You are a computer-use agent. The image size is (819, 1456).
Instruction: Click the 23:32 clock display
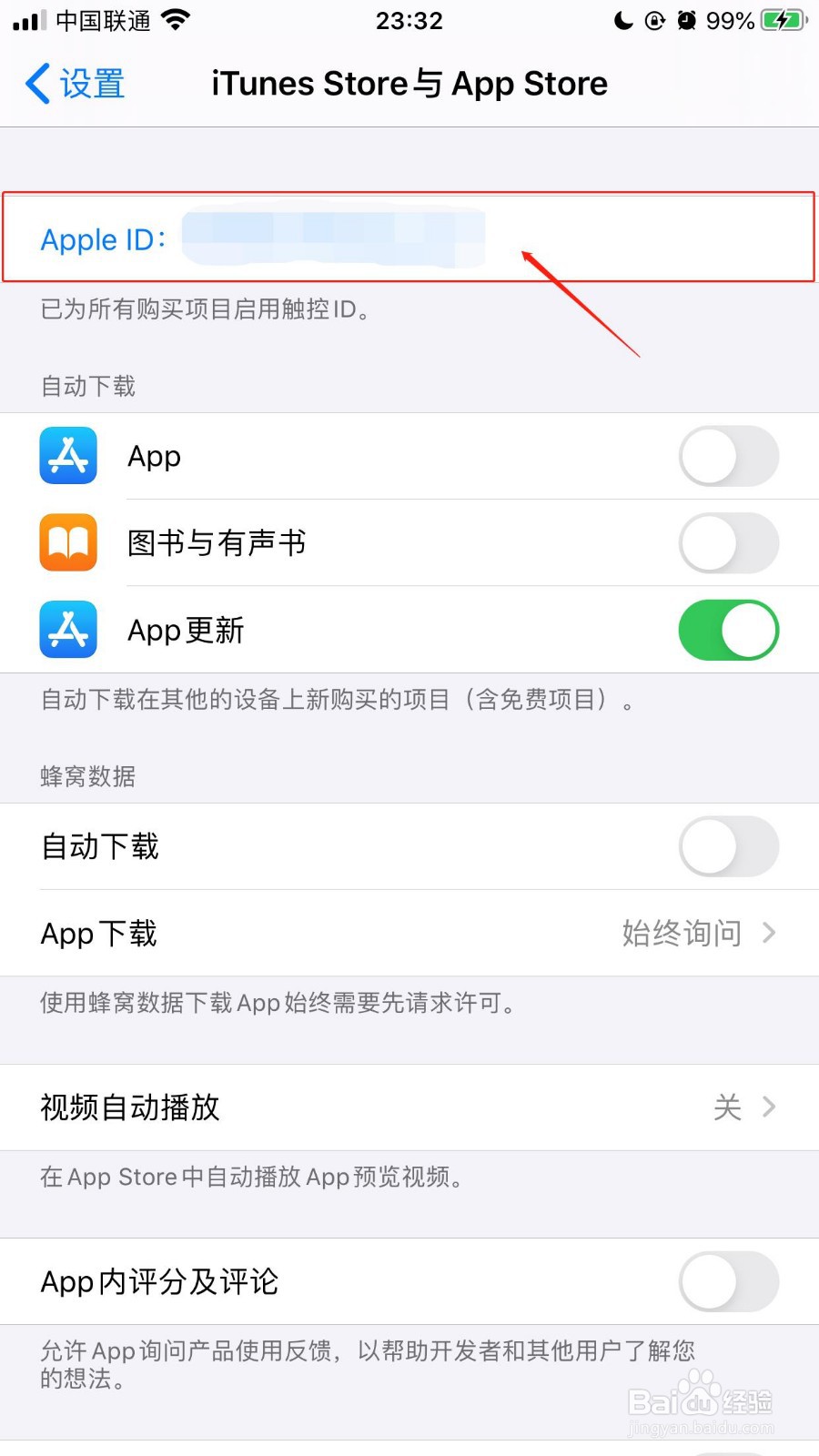click(409, 20)
